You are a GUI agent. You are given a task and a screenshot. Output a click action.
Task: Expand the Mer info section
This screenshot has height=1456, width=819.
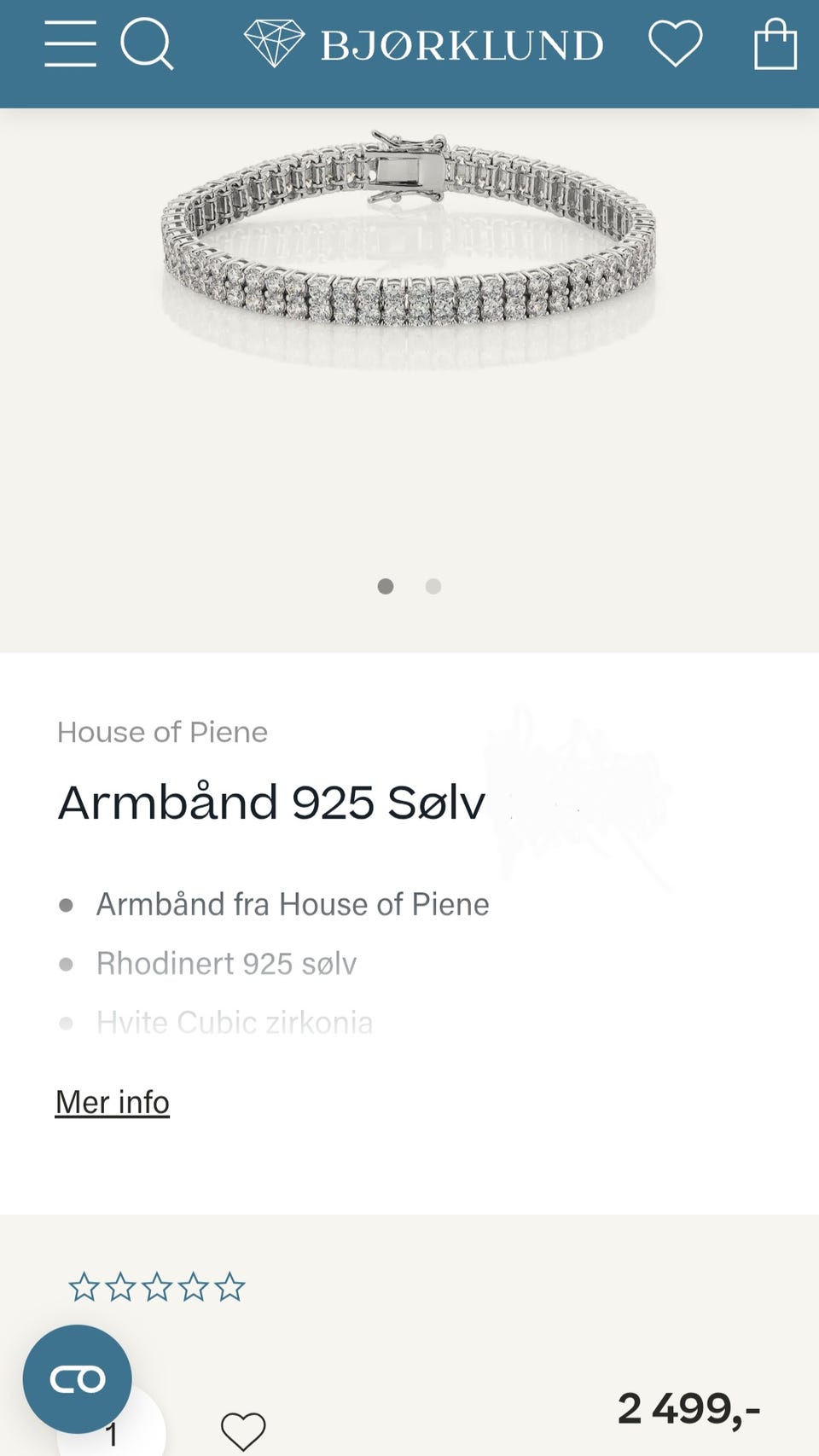(111, 1101)
